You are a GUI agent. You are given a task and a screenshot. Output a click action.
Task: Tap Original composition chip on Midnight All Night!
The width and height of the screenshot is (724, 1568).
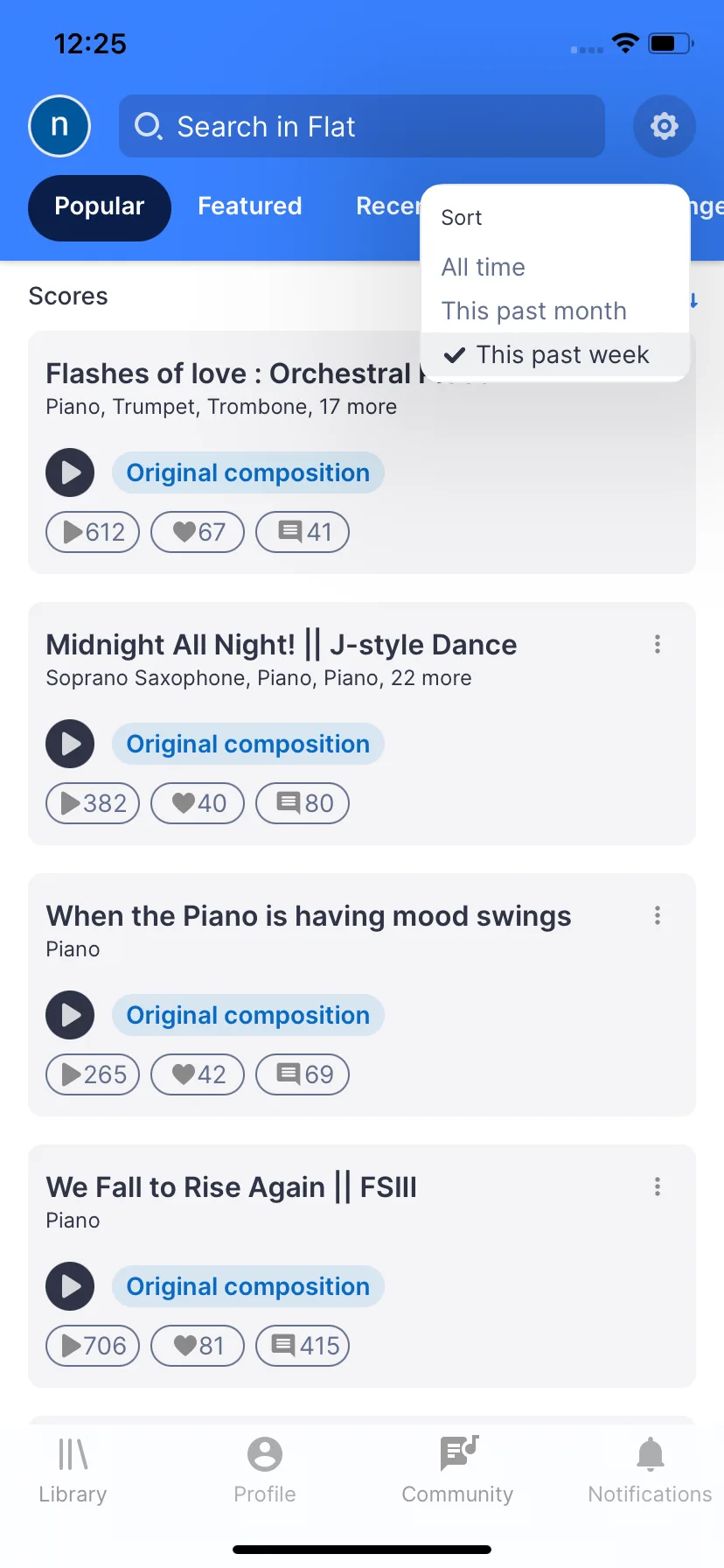[x=248, y=744]
